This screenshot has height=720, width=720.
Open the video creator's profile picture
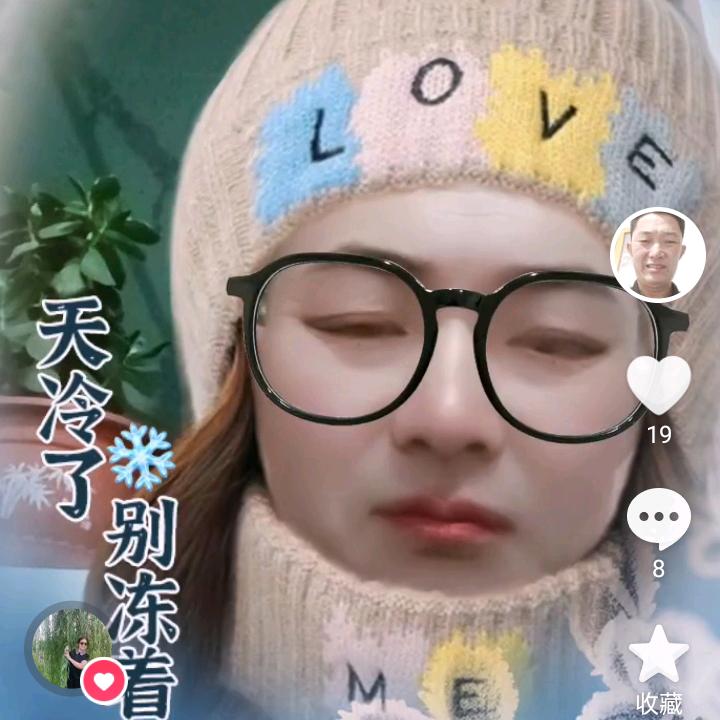659,255
